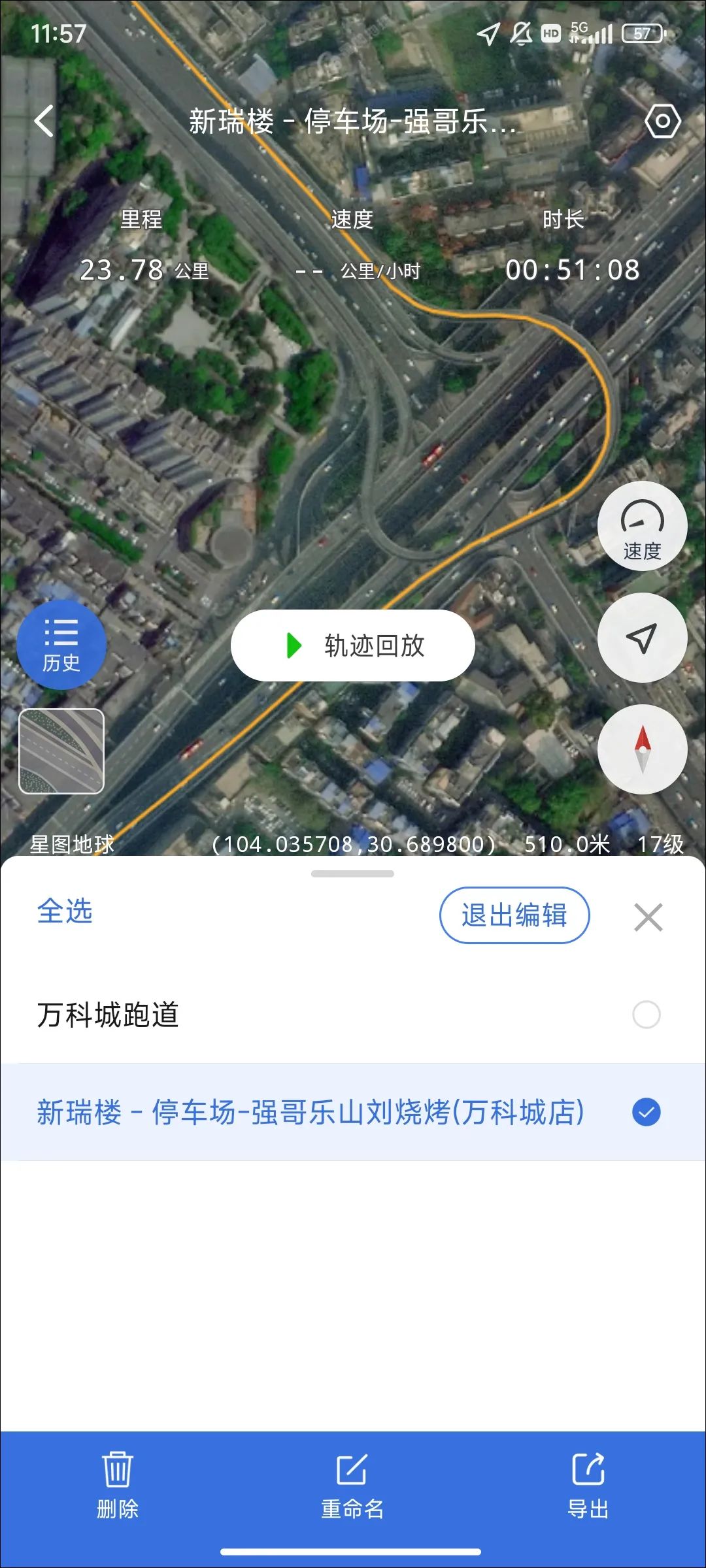706x1568 pixels.
Task: Reset map orientation with the compass
Action: pos(642,749)
